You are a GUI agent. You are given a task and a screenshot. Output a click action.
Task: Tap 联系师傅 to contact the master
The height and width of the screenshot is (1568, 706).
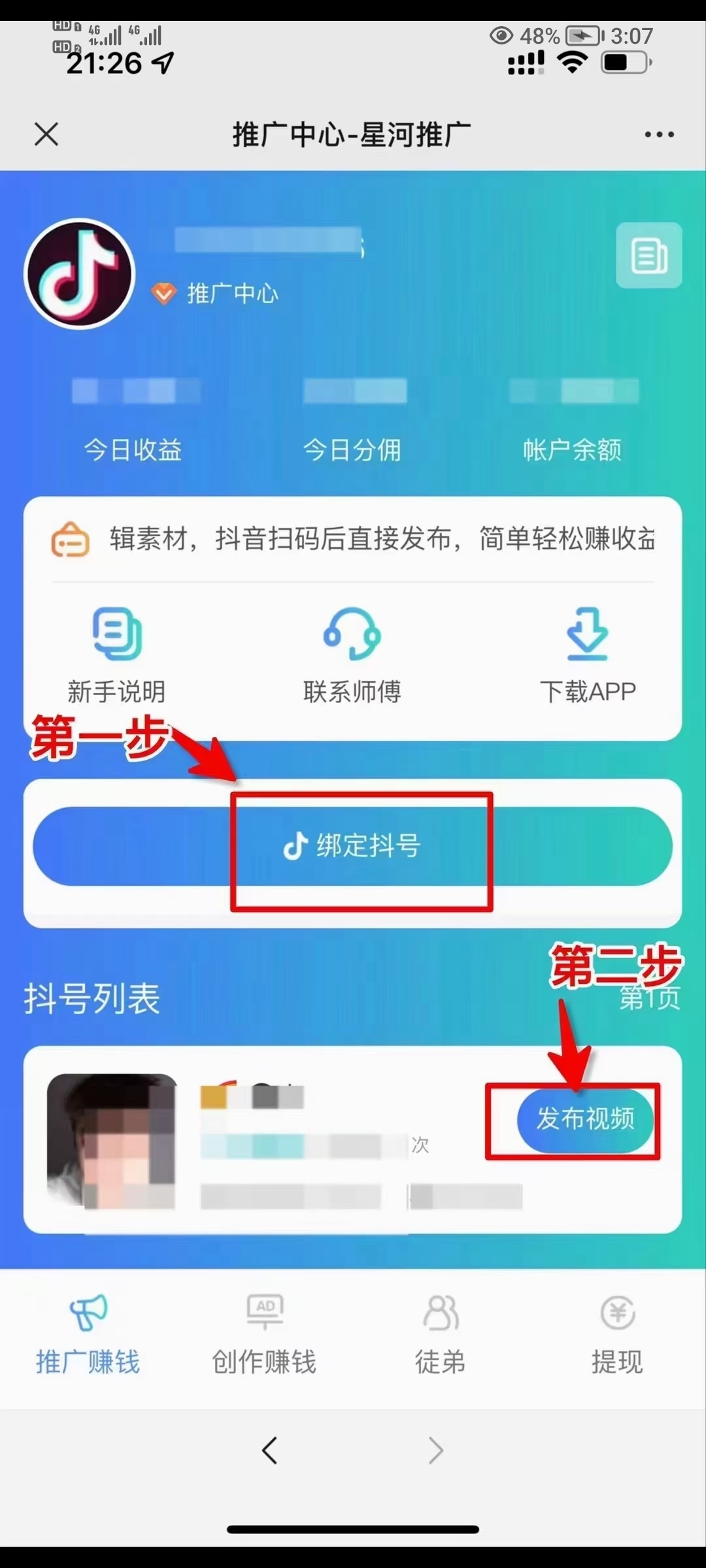point(352,655)
